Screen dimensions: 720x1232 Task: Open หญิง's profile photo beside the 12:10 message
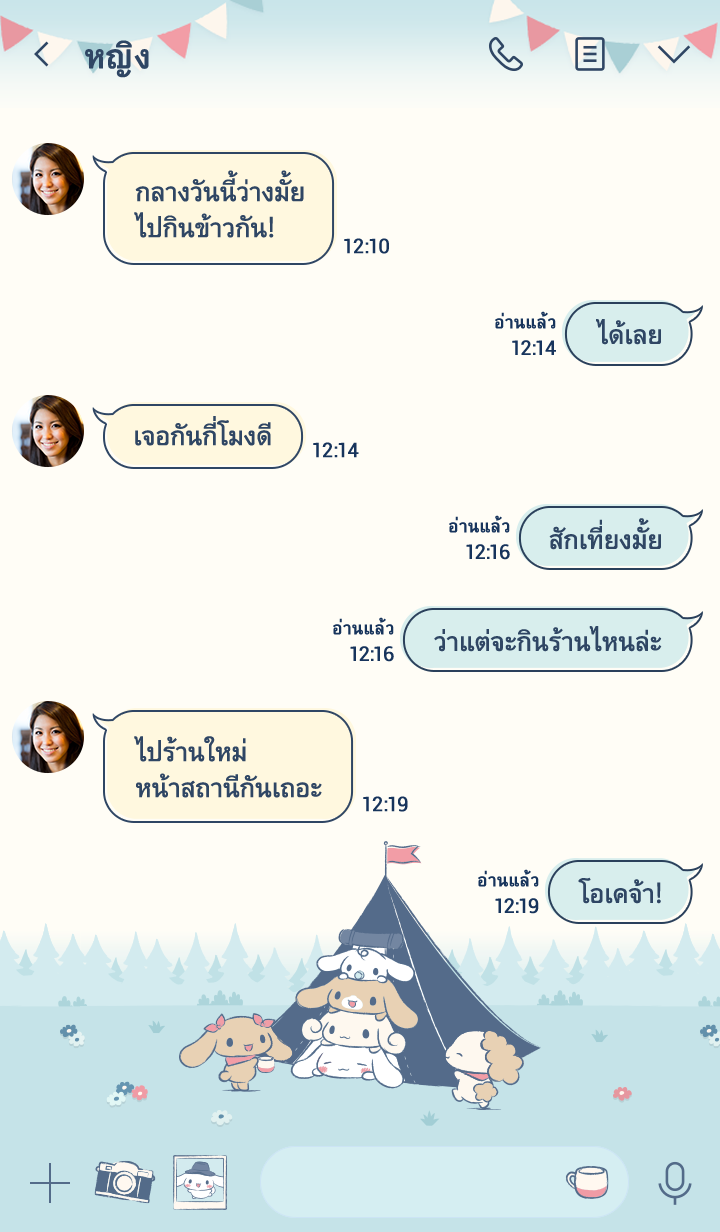(48, 179)
